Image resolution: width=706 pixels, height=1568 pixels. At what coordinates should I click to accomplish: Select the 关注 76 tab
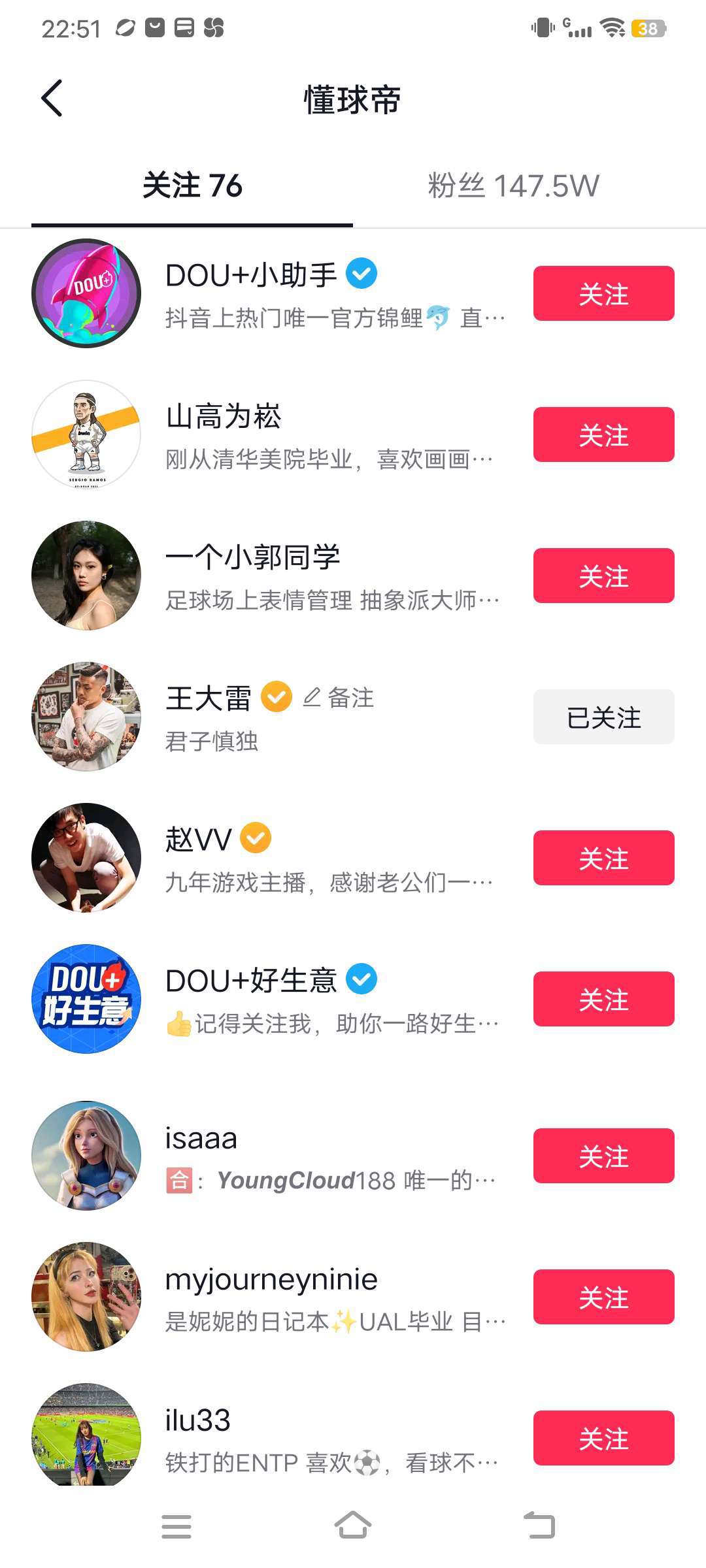[192, 186]
